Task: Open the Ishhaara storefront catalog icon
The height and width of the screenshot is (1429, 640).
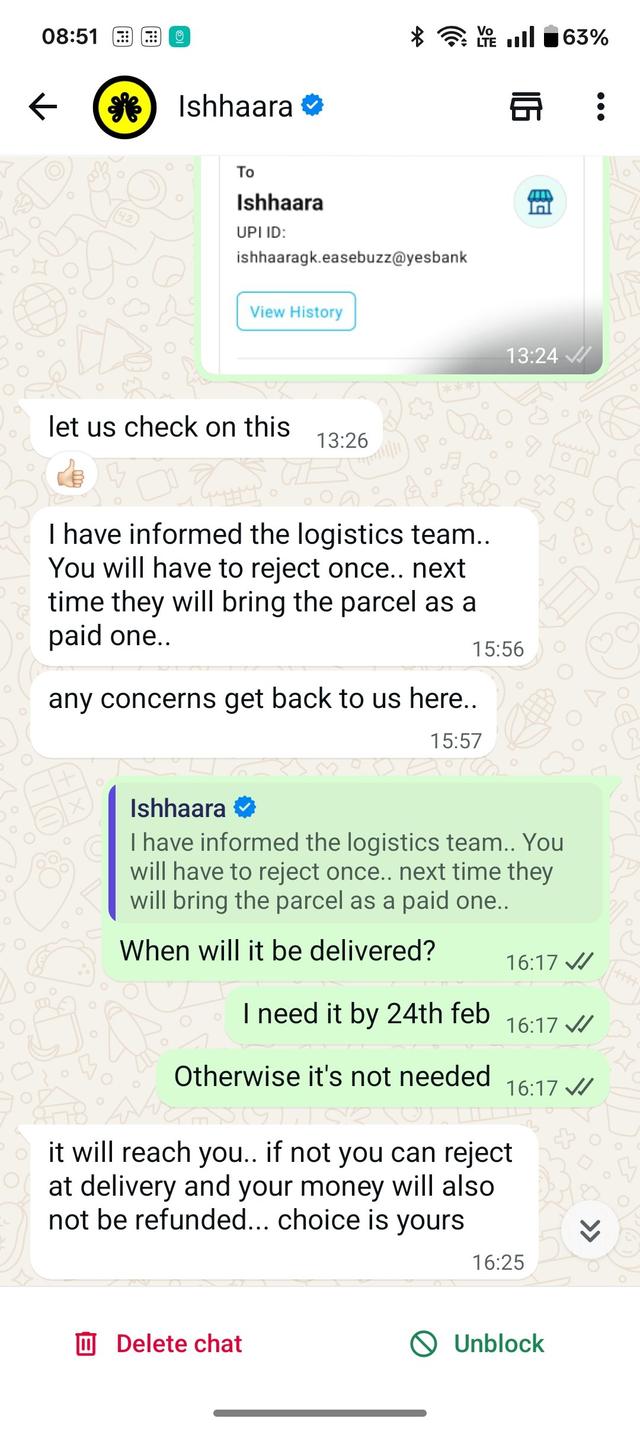Action: pyautogui.click(x=526, y=106)
